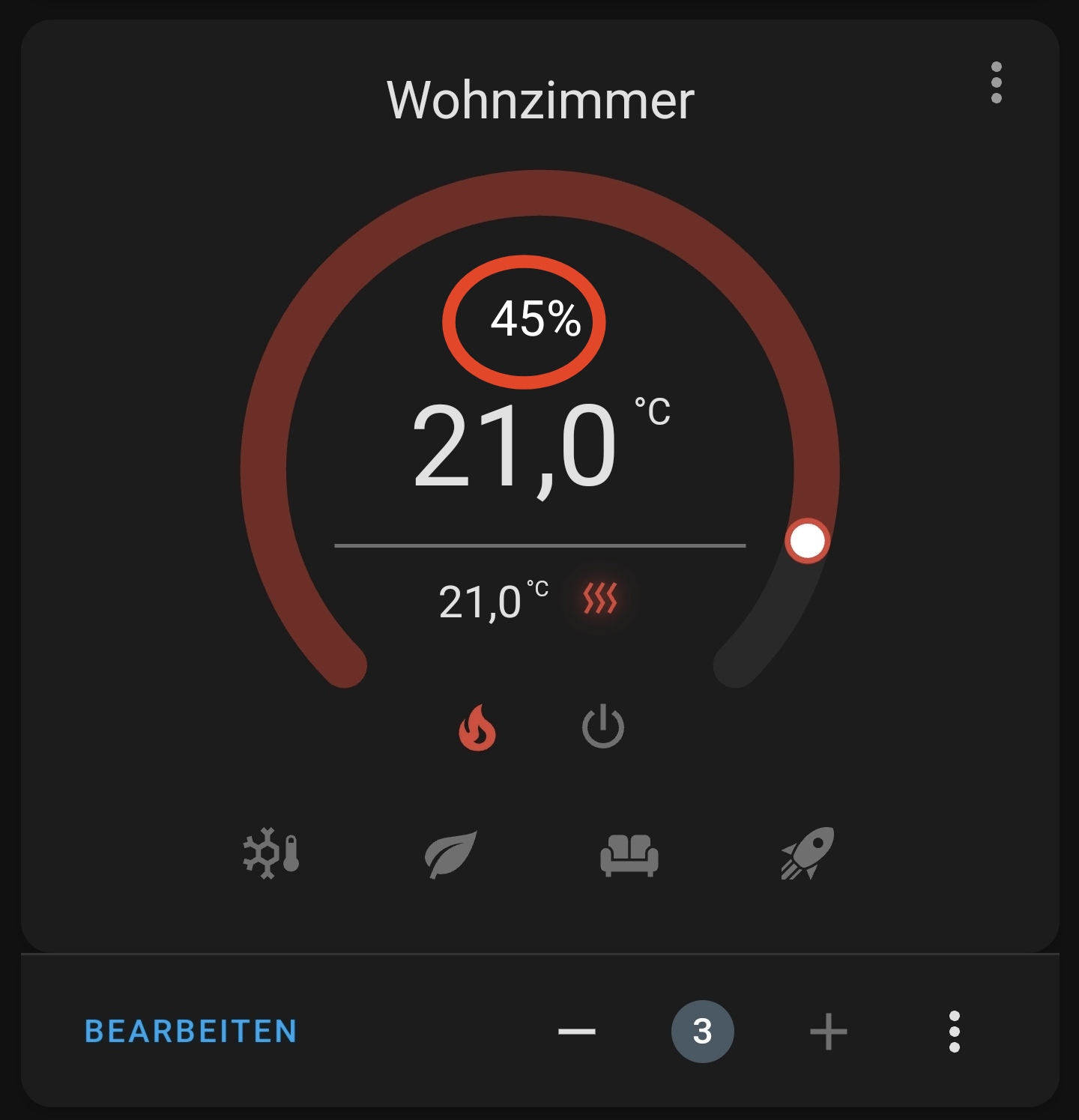
Task: Decrease the card position with minus
Action: tap(577, 1032)
